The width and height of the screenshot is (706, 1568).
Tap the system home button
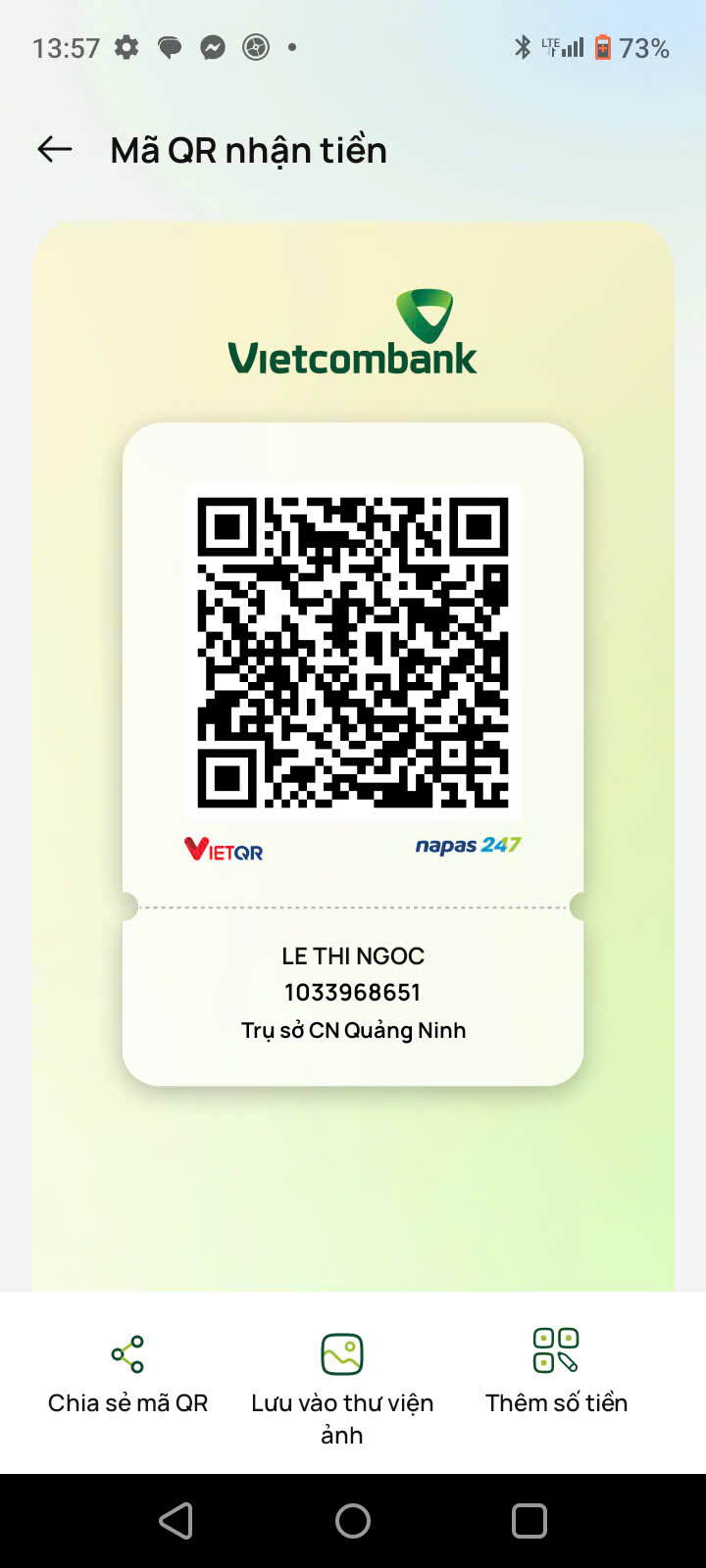pos(353,1521)
